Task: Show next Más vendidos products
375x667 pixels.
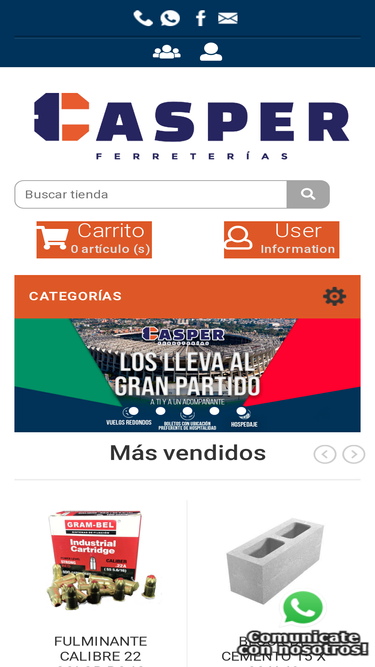Action: (354, 454)
